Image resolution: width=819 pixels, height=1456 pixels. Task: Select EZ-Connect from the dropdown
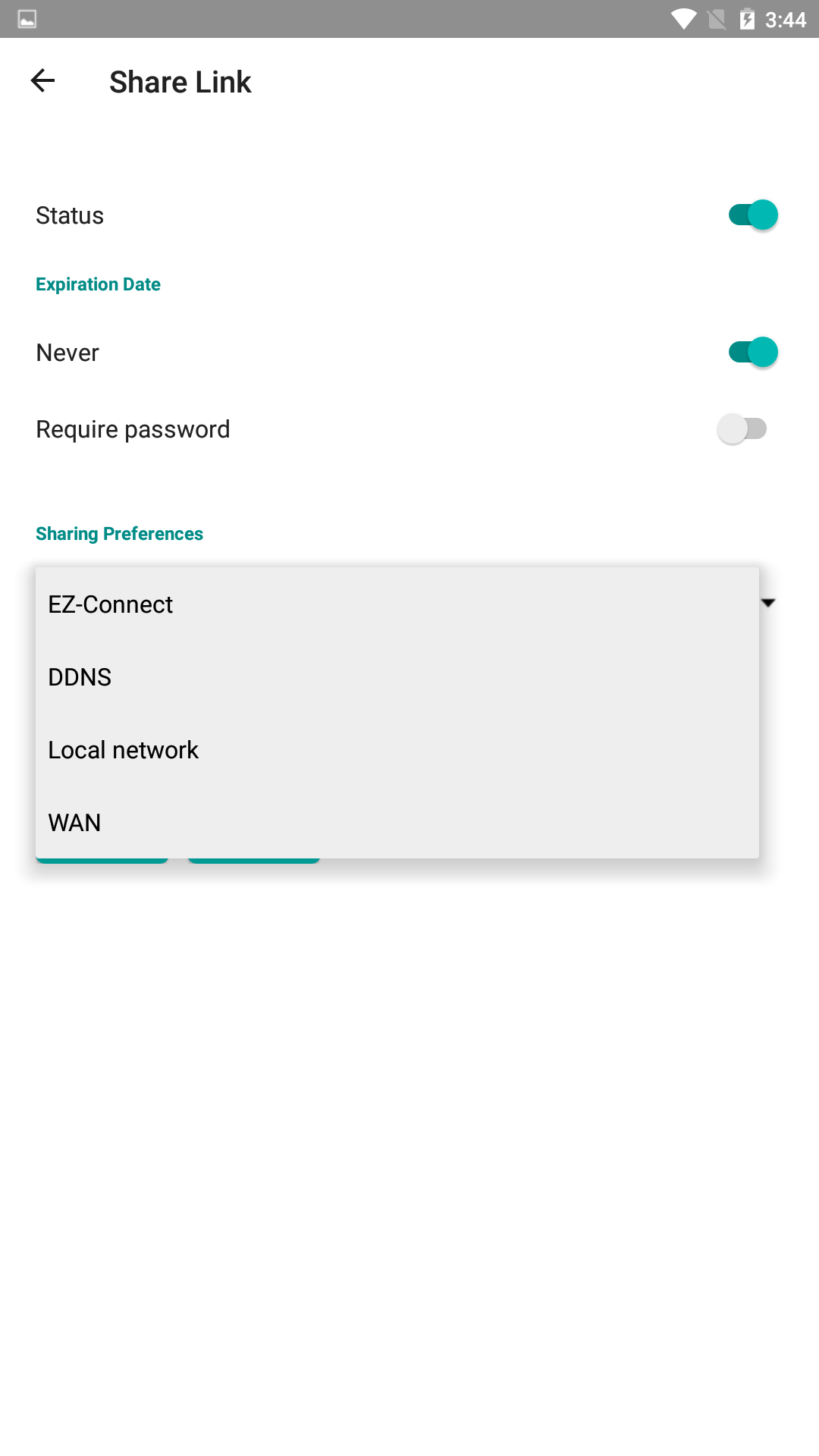[x=397, y=604]
